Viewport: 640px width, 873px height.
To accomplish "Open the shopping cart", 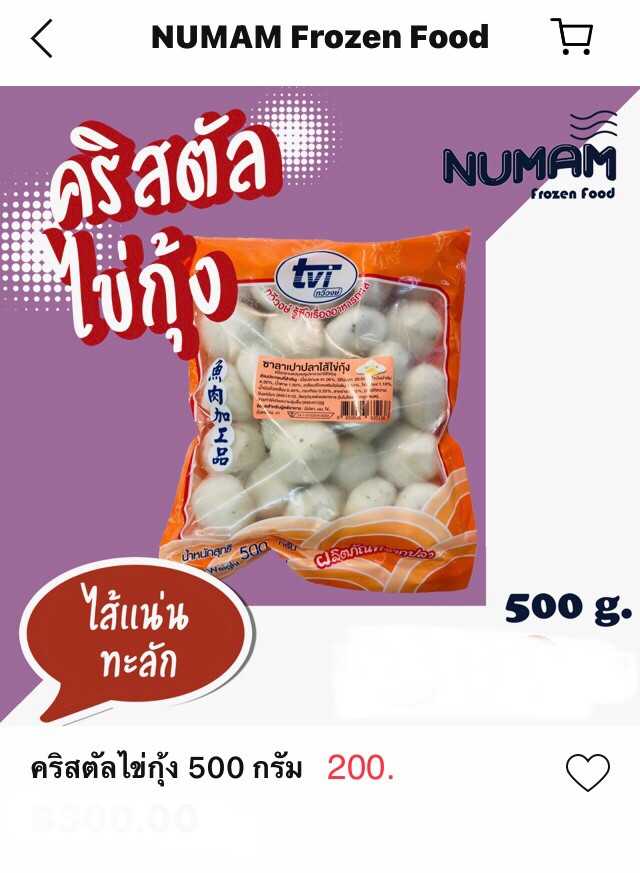I will click(572, 38).
